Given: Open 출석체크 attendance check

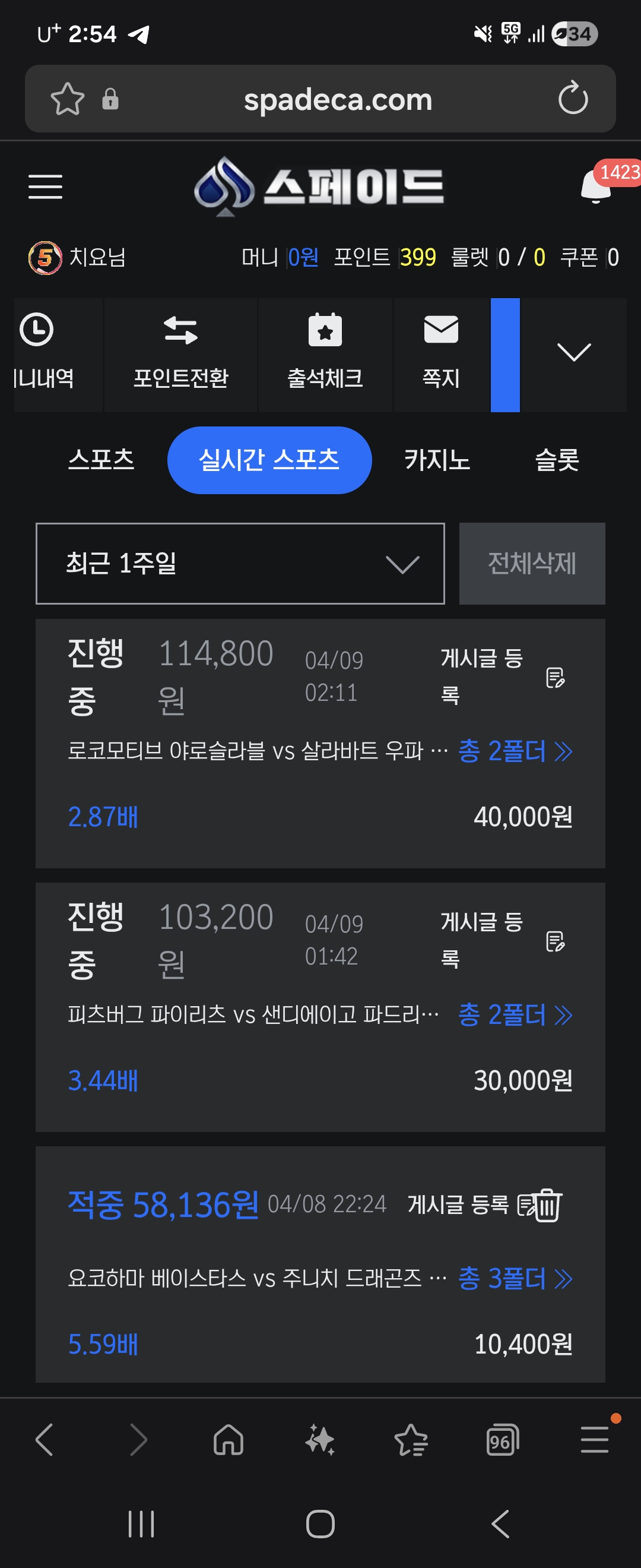Looking at the screenshot, I should click(325, 354).
